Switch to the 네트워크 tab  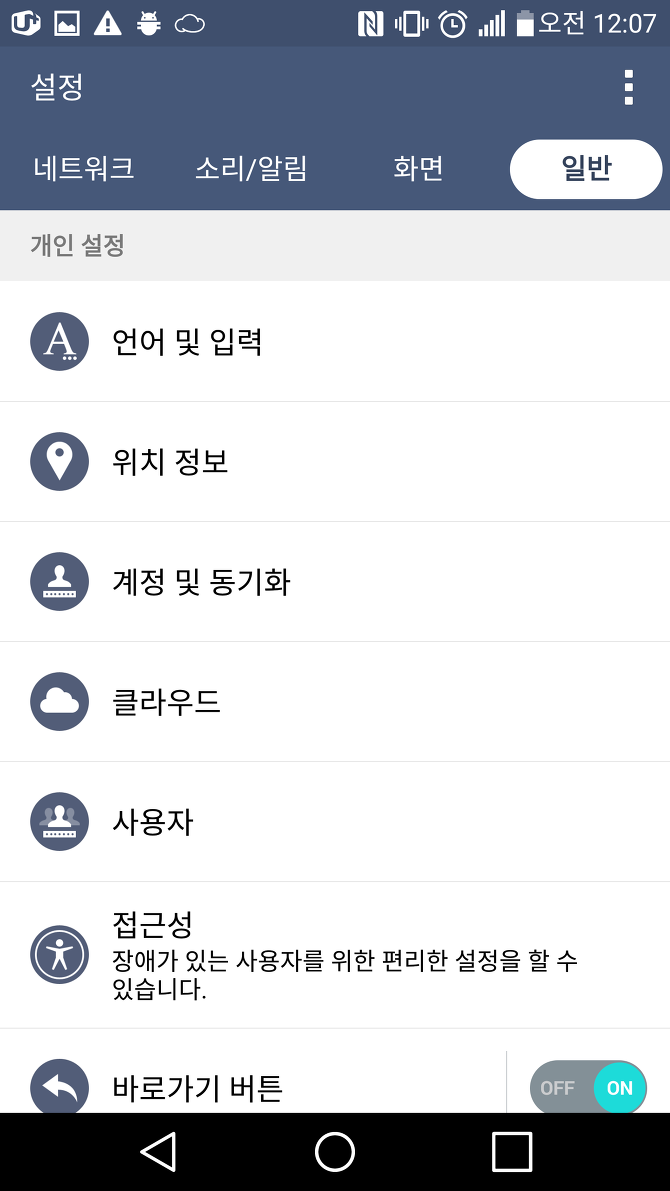[84, 169]
